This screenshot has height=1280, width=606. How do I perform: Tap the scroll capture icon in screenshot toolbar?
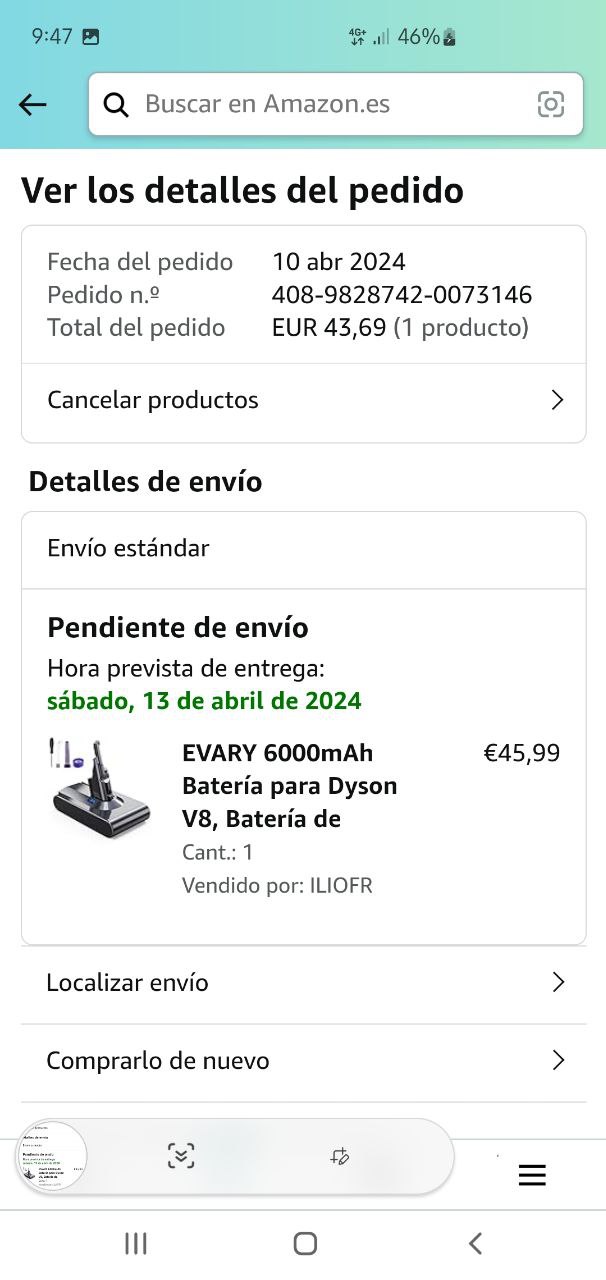(x=181, y=1156)
